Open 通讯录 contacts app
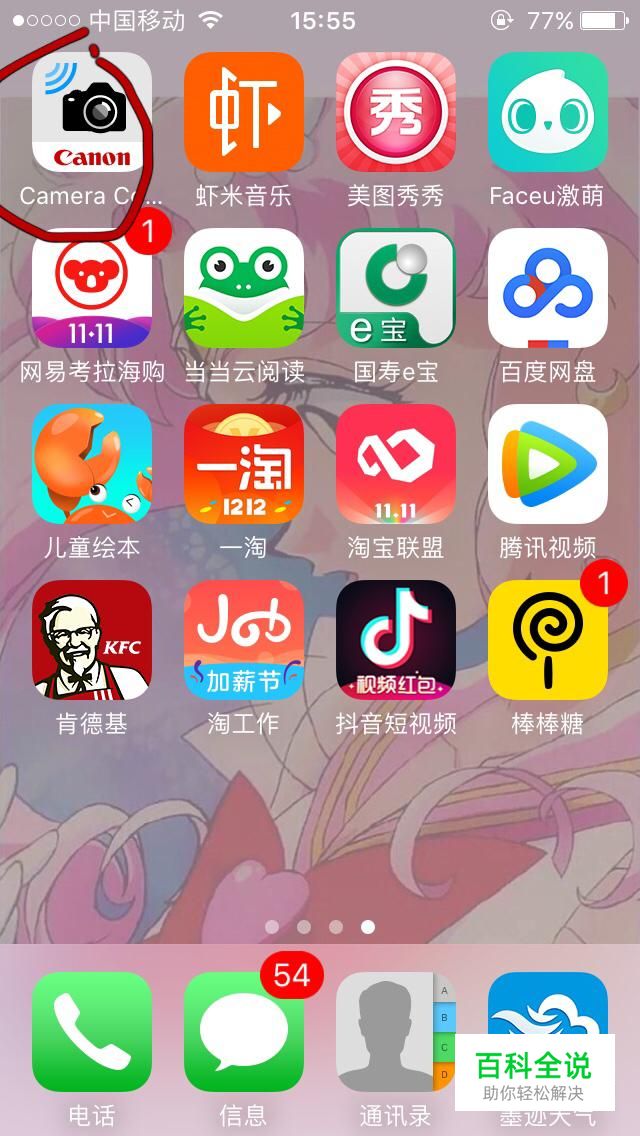The height and width of the screenshot is (1136, 640). (396, 1032)
